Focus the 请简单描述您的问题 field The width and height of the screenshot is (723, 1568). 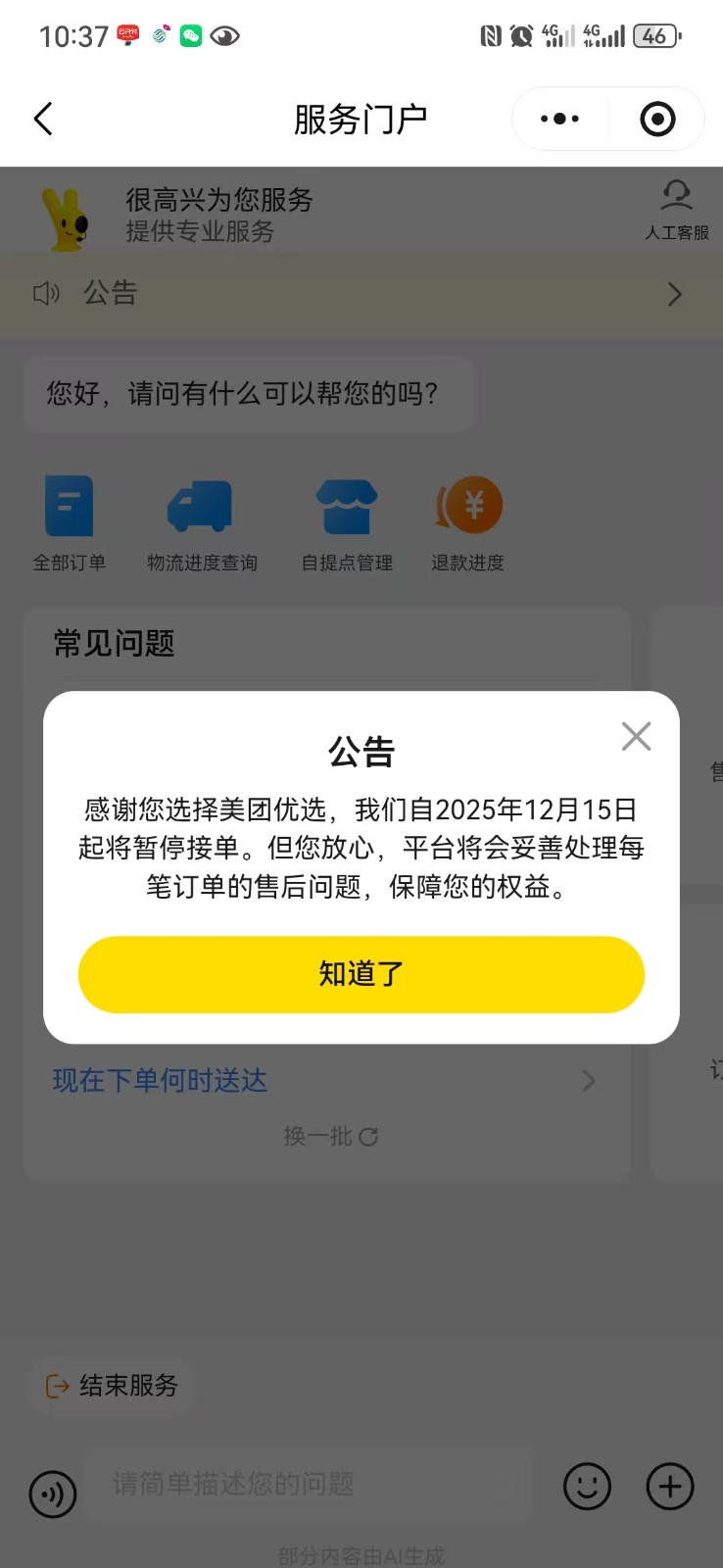click(x=309, y=1484)
